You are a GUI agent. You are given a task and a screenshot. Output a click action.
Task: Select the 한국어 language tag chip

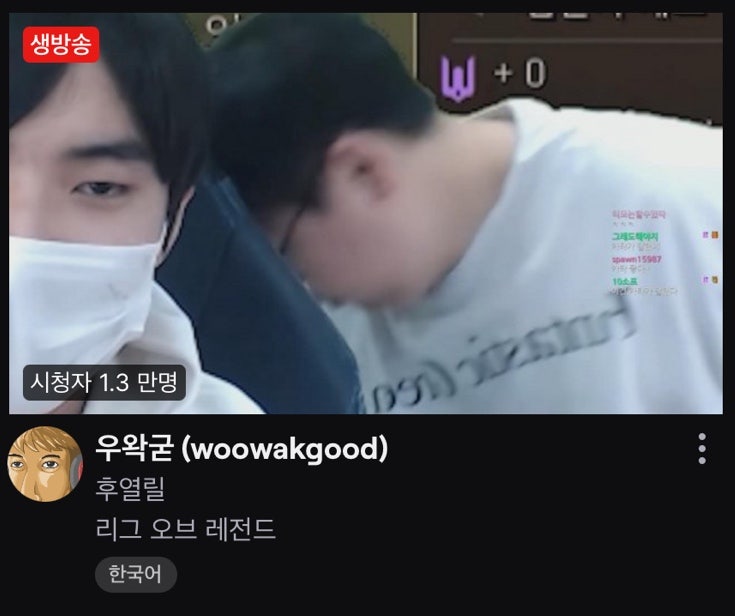pos(136,575)
